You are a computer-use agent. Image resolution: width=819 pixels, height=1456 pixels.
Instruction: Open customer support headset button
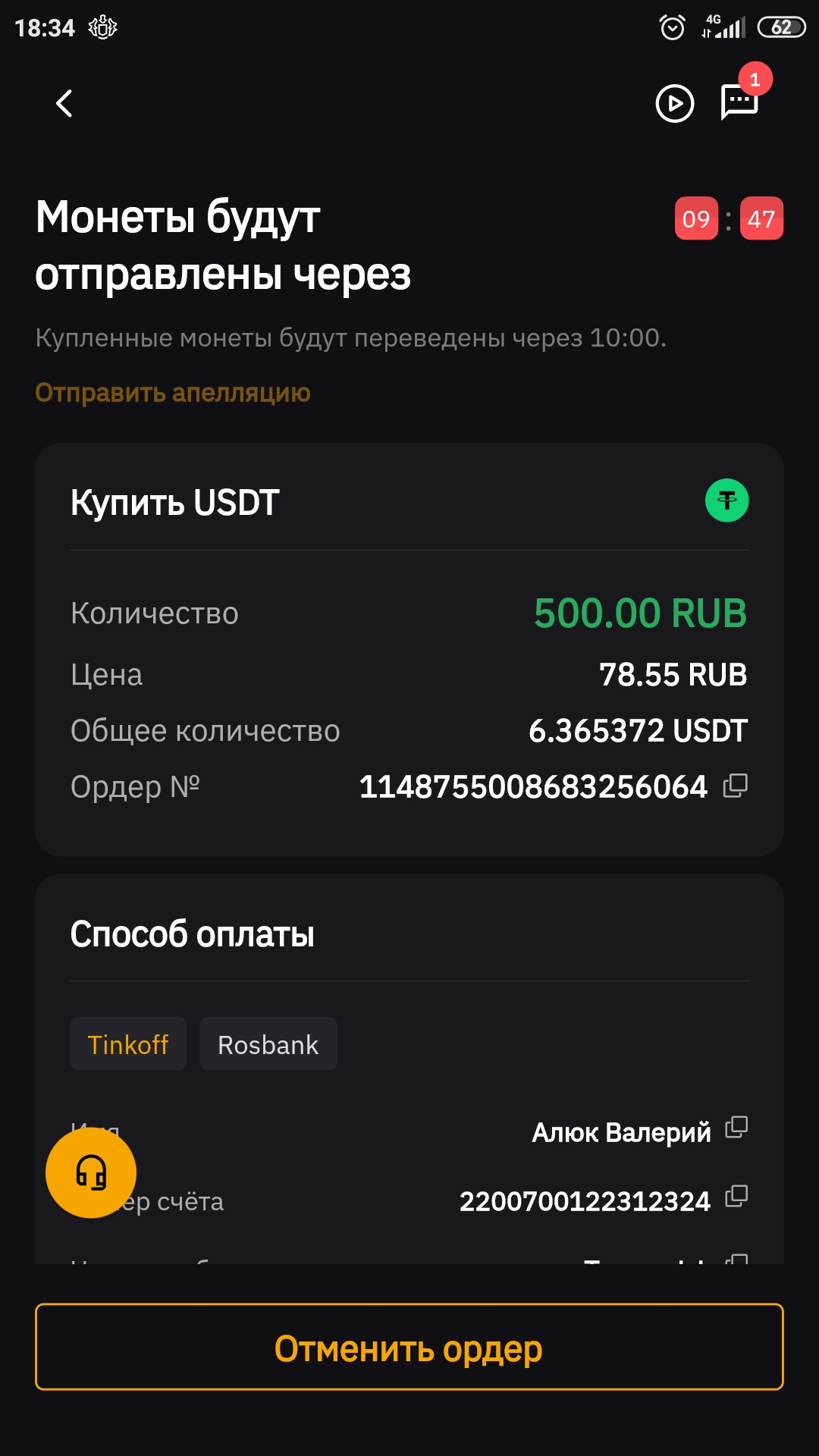click(x=91, y=1172)
